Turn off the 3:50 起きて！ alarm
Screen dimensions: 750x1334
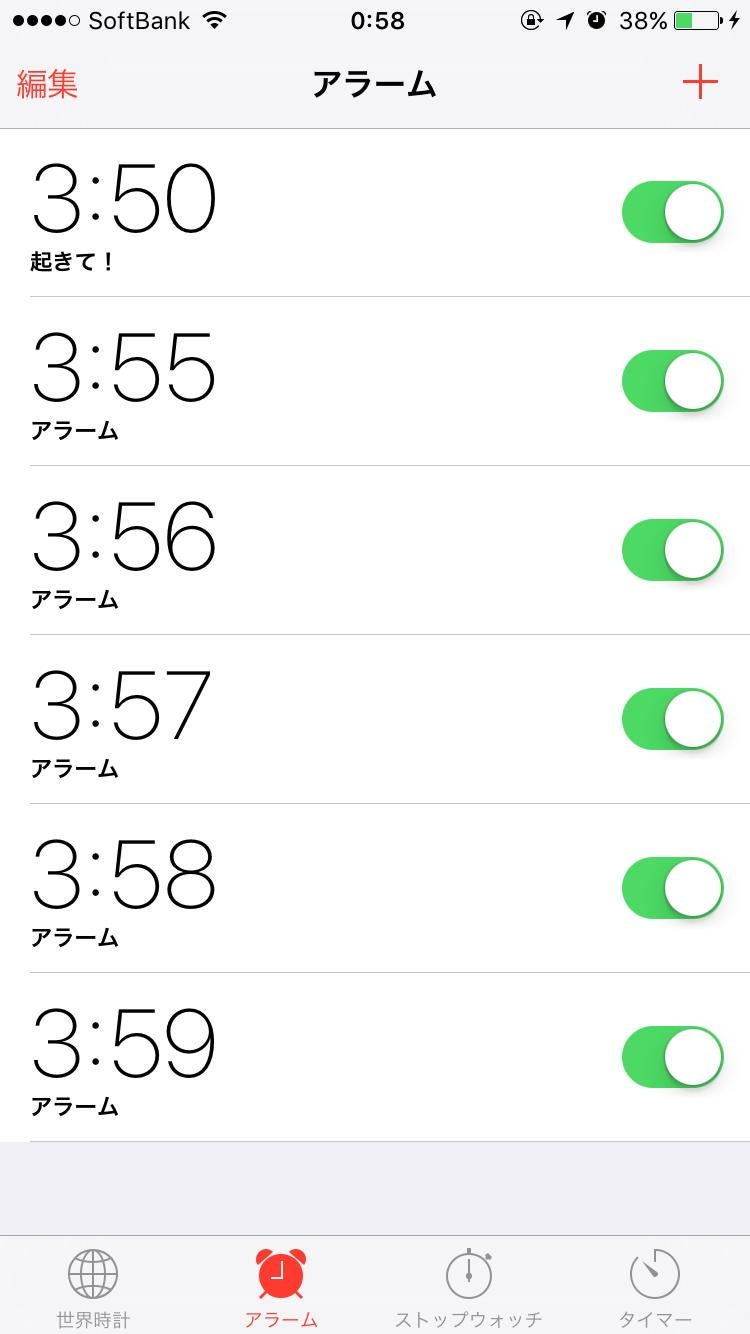(x=672, y=212)
